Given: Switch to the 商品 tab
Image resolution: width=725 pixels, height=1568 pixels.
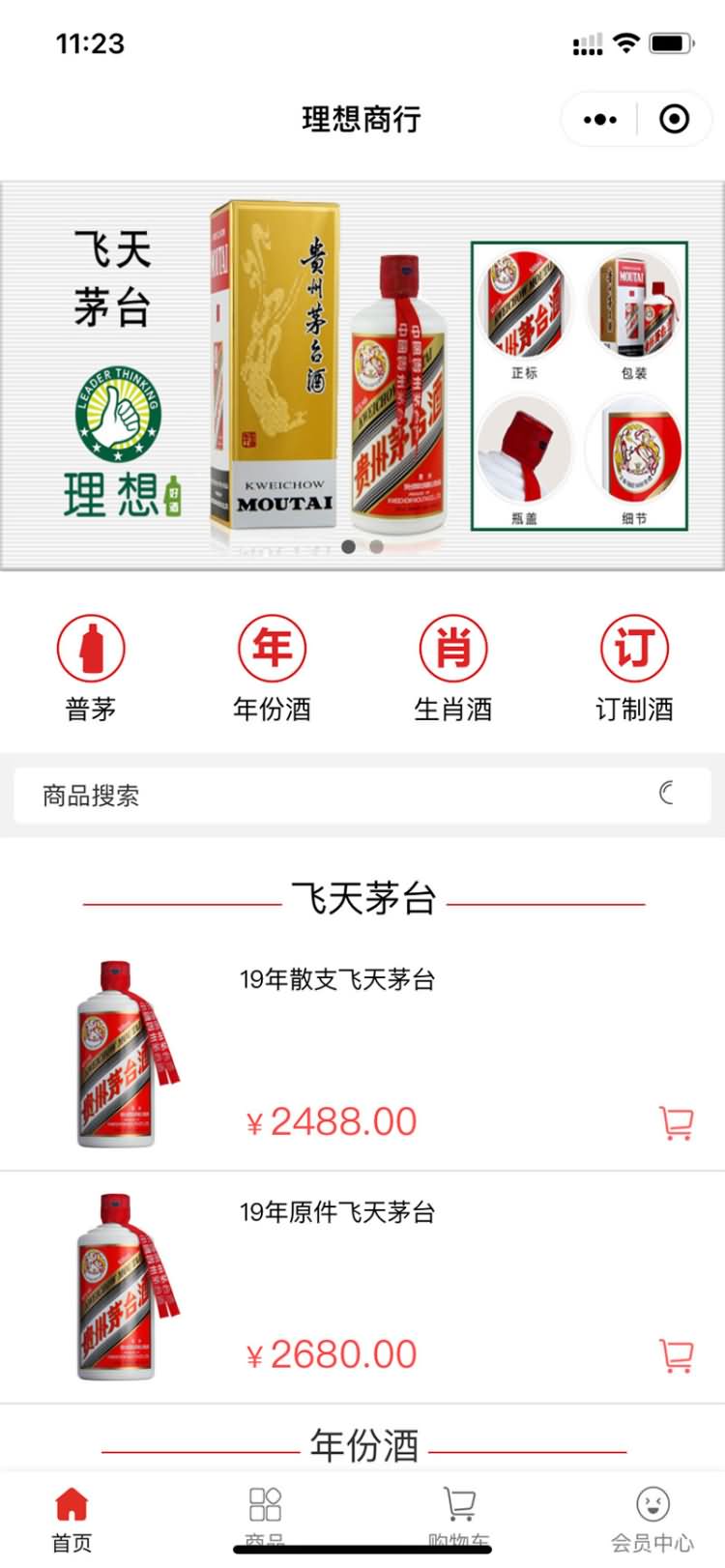Looking at the screenshot, I should pos(265,1518).
